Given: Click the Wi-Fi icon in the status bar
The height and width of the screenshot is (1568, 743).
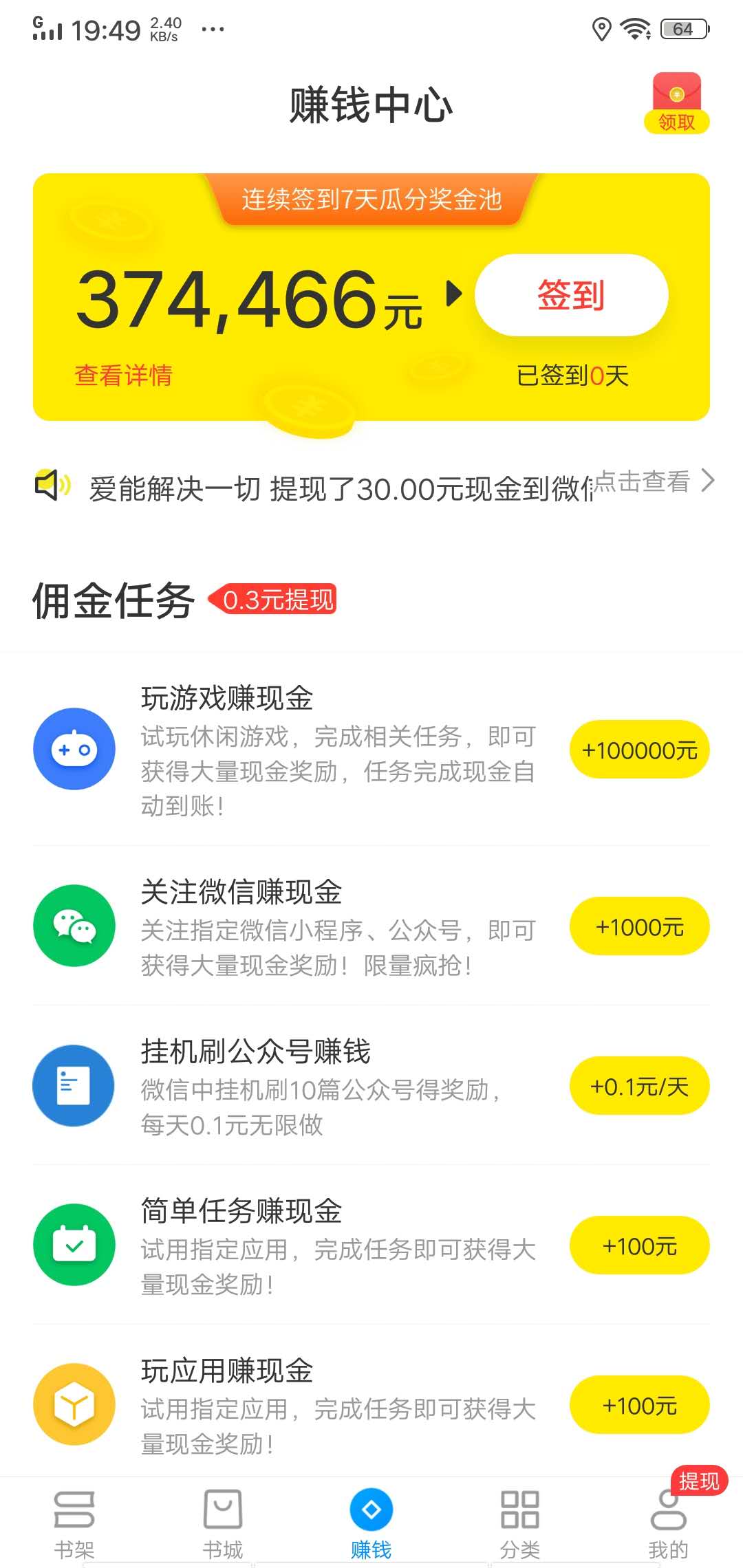Looking at the screenshot, I should tap(634, 26).
